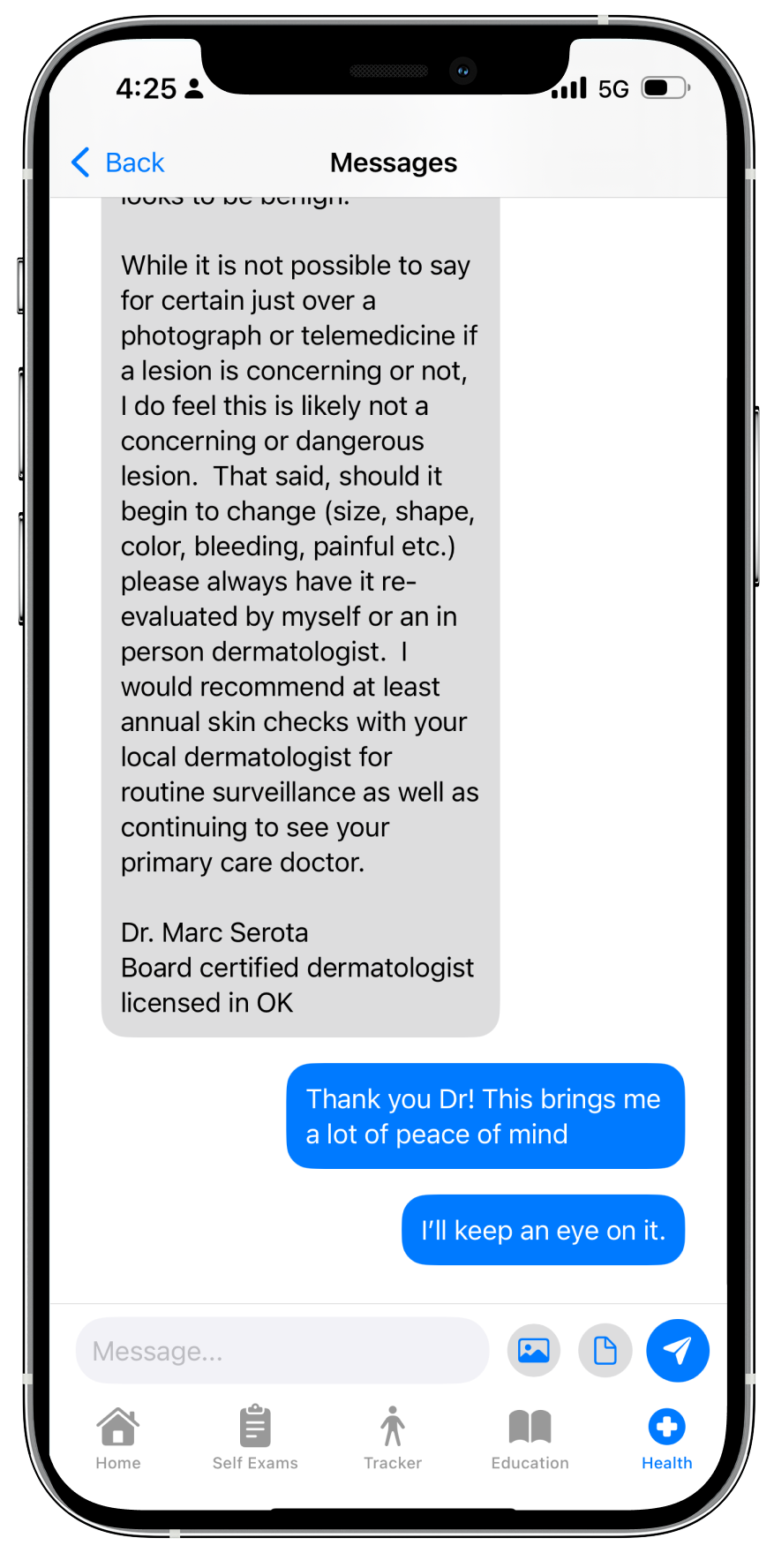This screenshot has width=774, height=1568.
Task: Focus the Message text field
Action: 282,1351
